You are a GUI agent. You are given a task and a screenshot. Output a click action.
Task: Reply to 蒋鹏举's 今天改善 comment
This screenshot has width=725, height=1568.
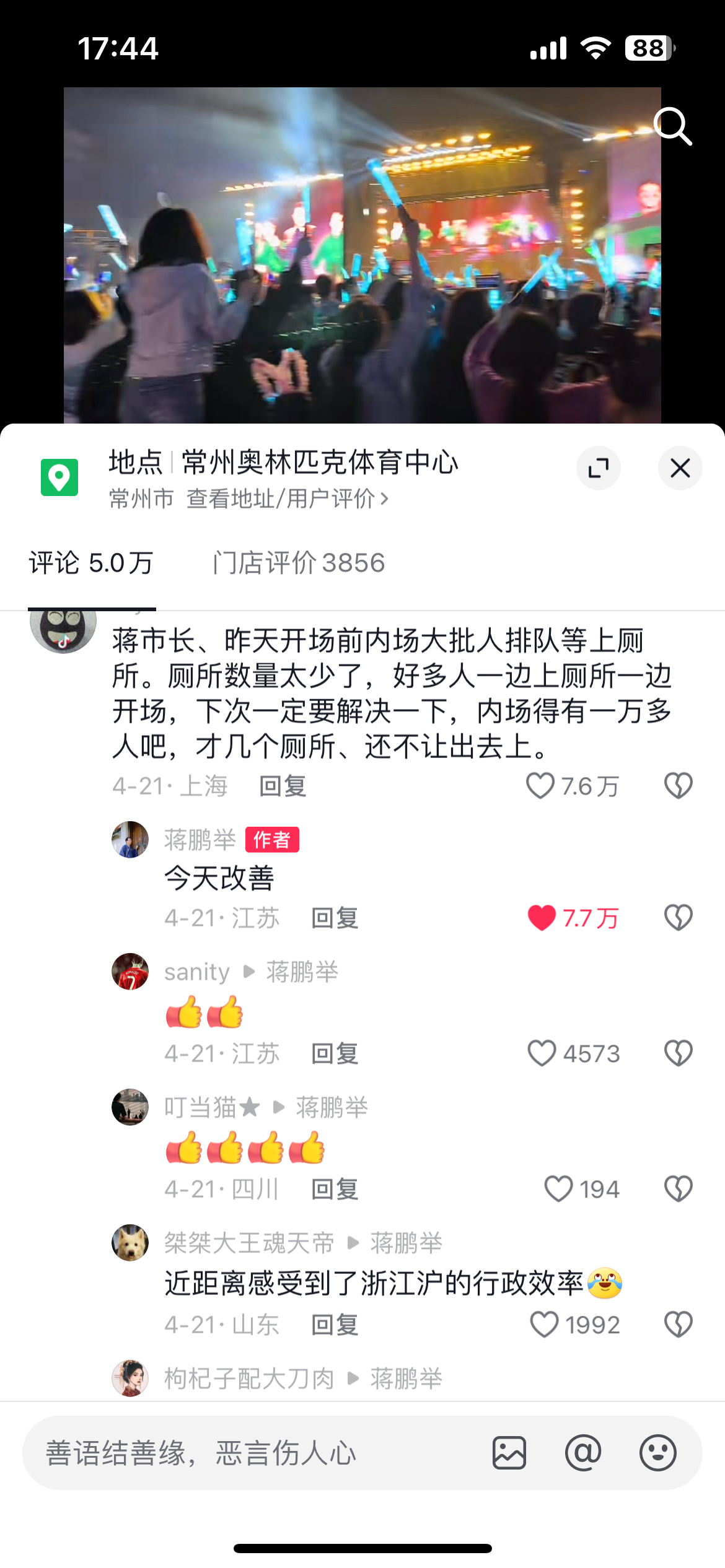click(335, 918)
